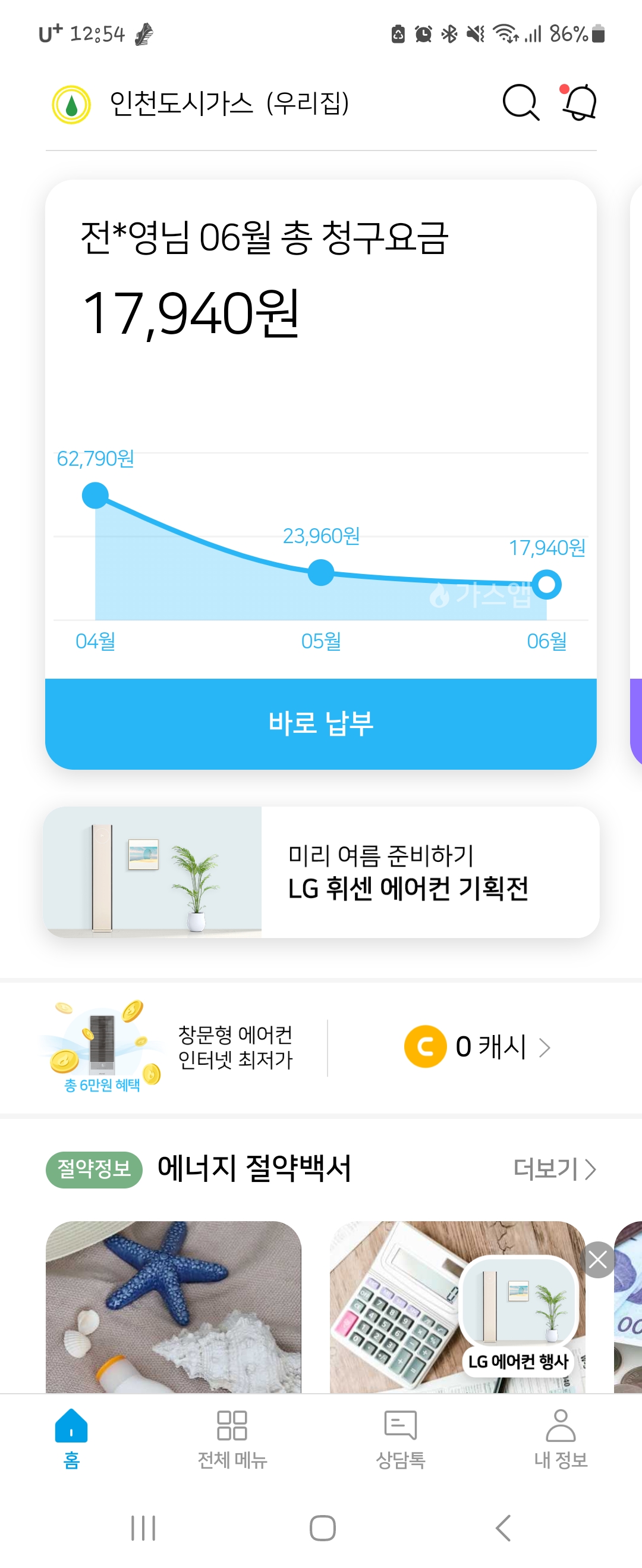This screenshot has width=642, height=1568.
Task: Select the 05월 point on the chart
Action: [x=320, y=573]
